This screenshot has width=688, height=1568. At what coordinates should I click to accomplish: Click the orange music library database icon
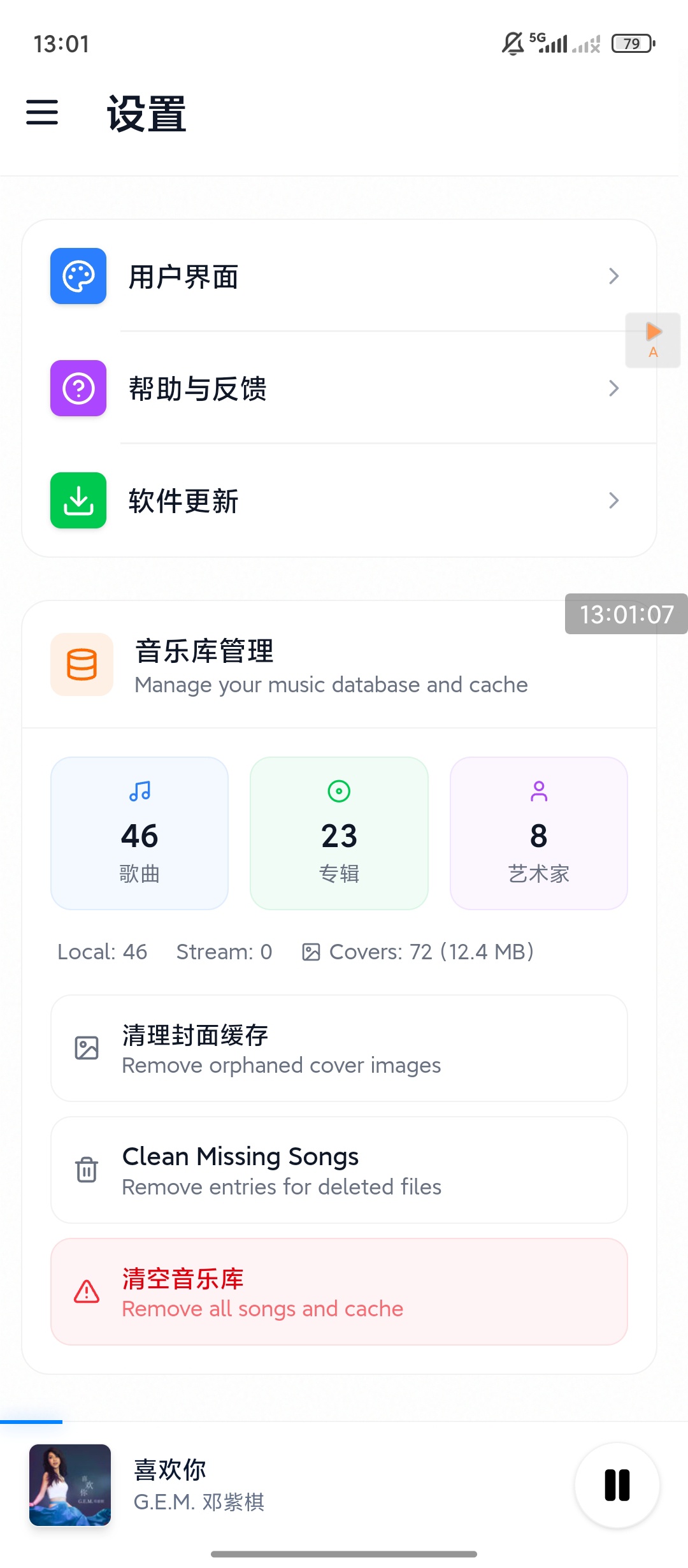click(82, 664)
